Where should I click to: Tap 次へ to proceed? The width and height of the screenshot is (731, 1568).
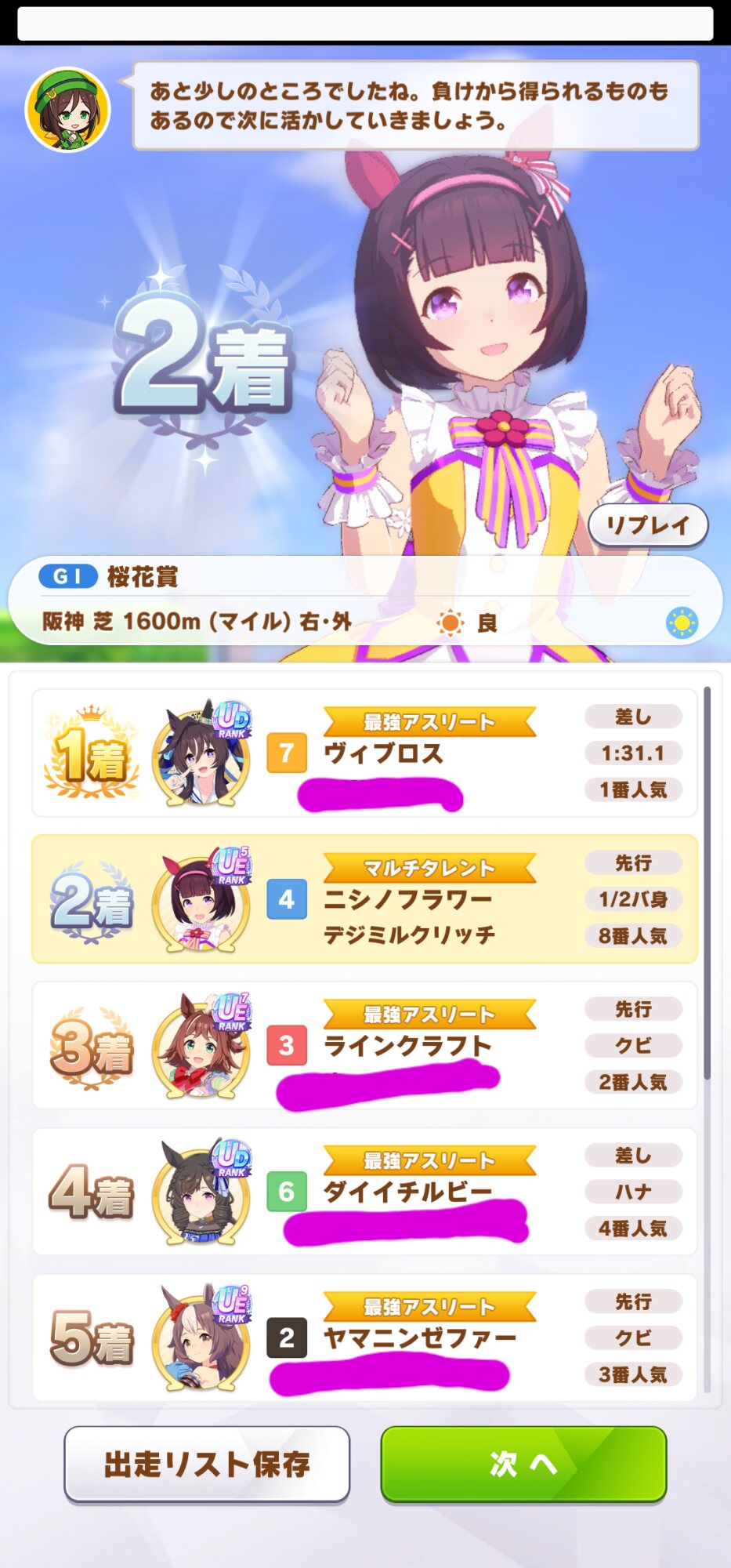(523, 1464)
